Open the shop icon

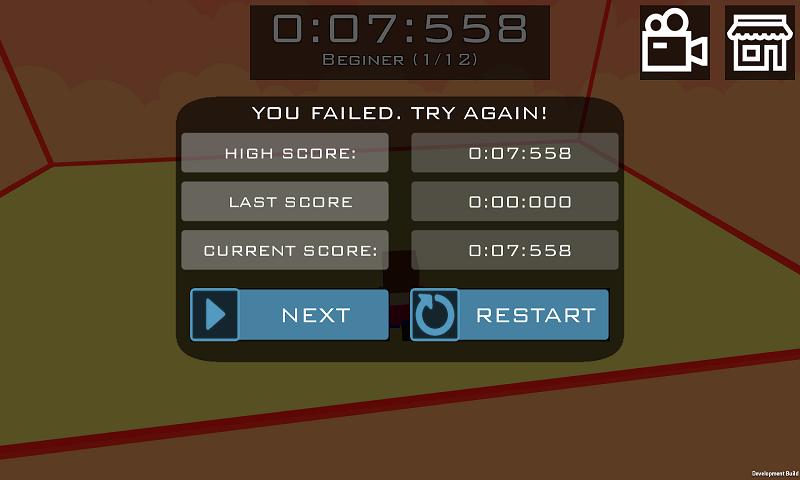759,43
